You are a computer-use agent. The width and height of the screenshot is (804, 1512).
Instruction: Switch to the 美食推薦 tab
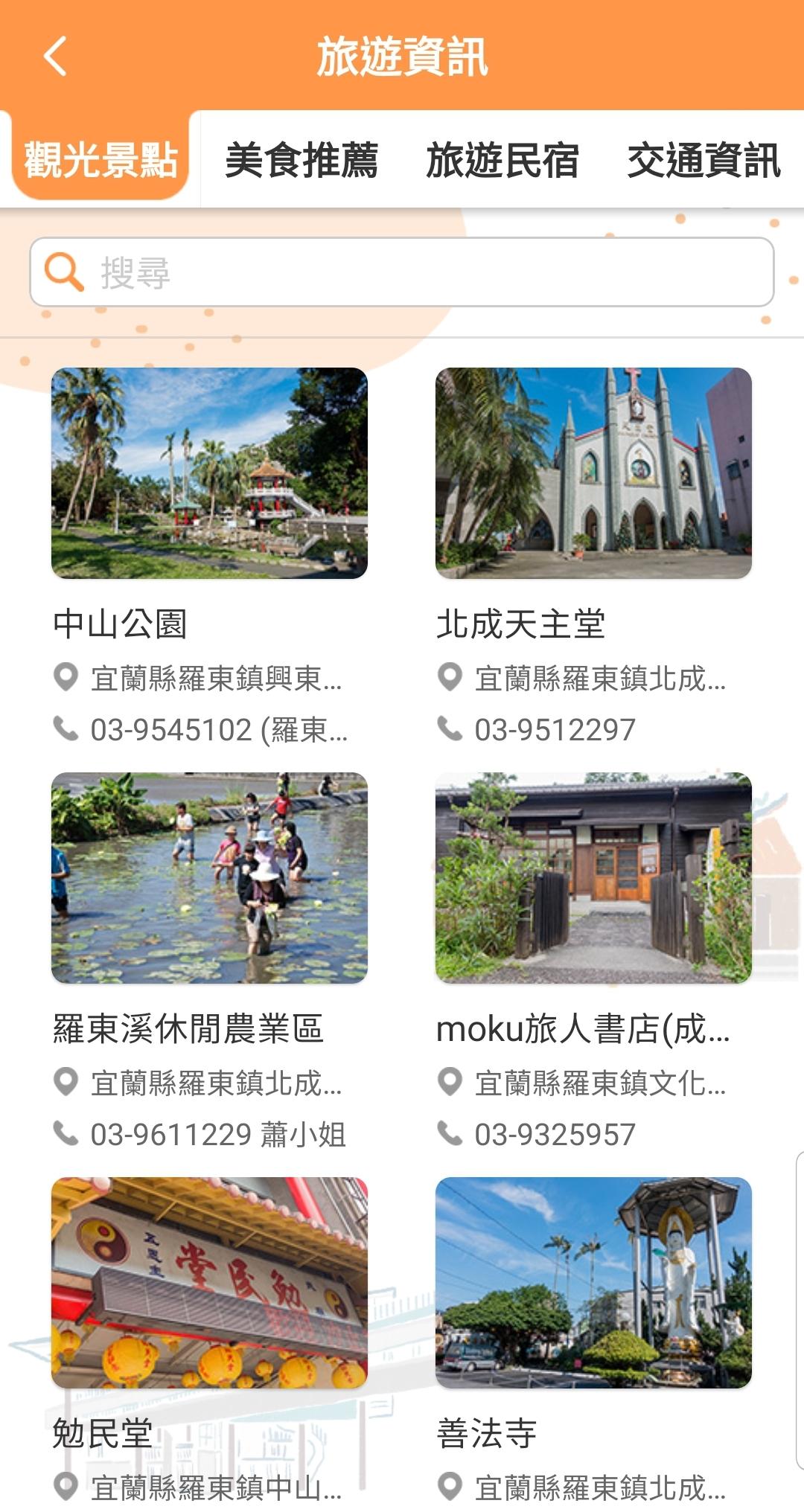(301, 160)
